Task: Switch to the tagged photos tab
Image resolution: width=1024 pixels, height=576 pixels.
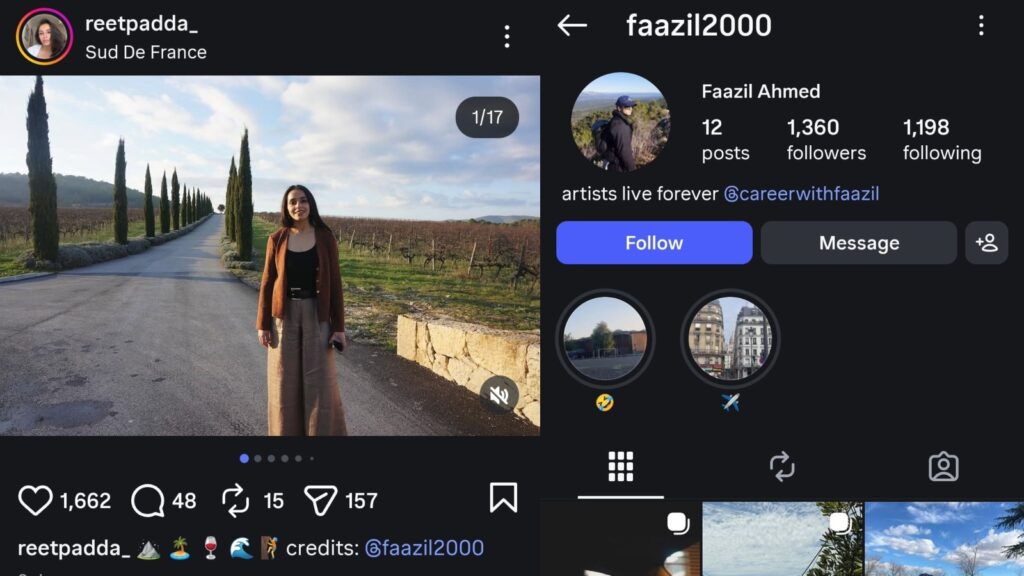Action: [x=943, y=466]
